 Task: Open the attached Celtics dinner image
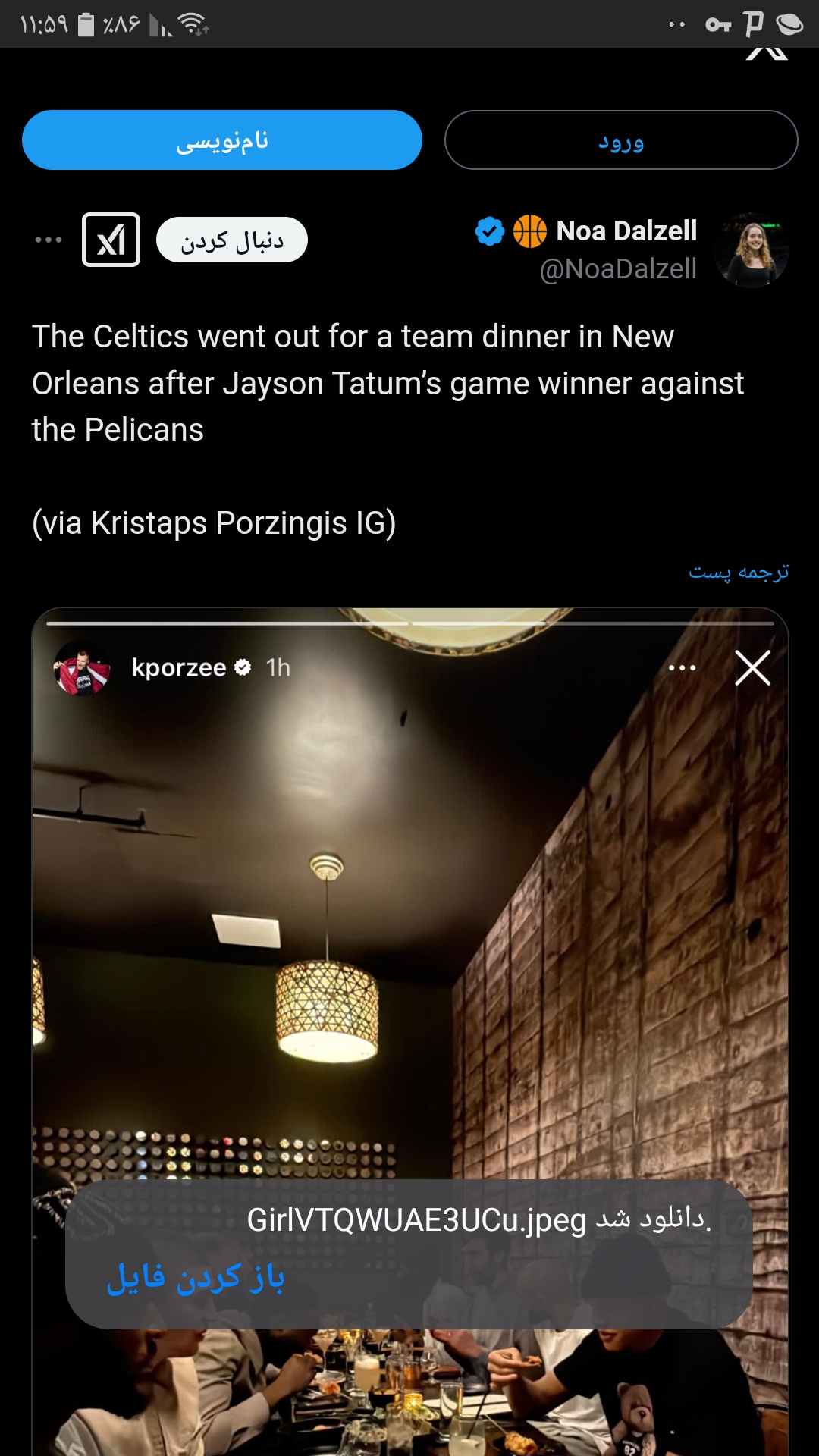tap(410, 910)
